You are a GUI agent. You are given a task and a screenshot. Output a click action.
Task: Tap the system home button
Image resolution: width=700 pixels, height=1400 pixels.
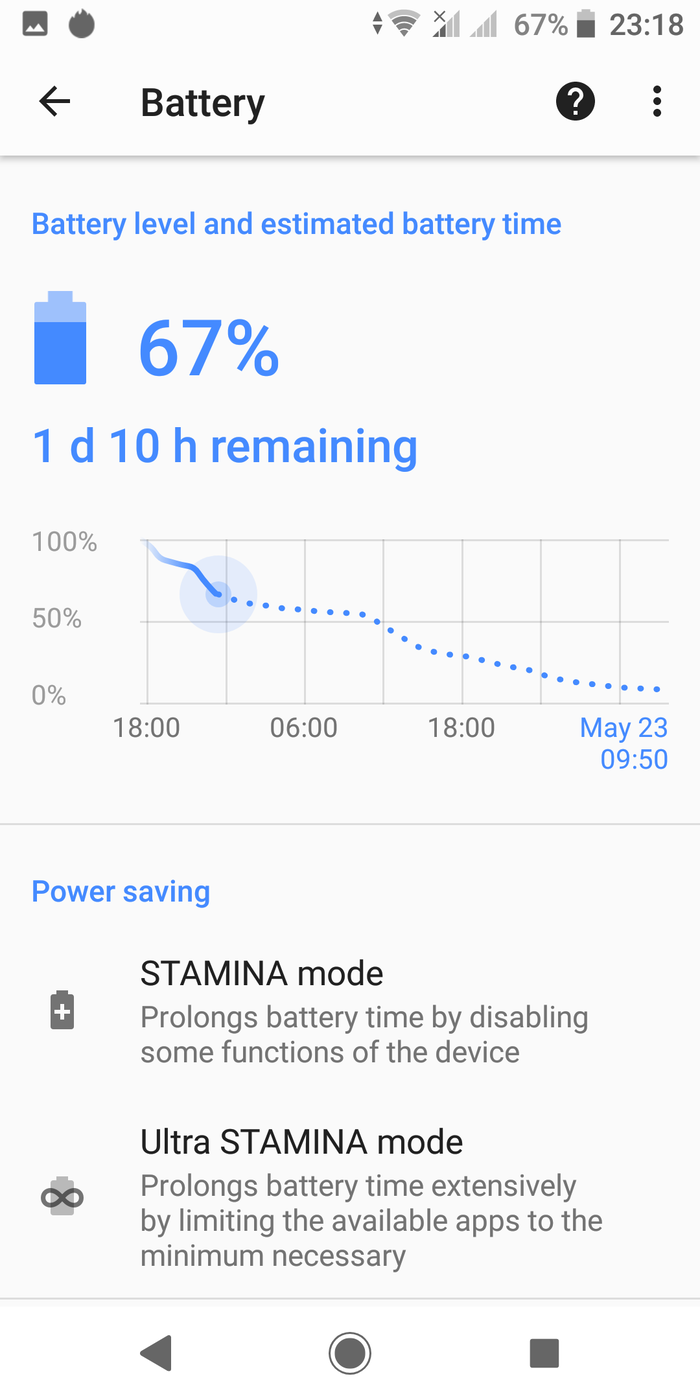coord(350,1353)
